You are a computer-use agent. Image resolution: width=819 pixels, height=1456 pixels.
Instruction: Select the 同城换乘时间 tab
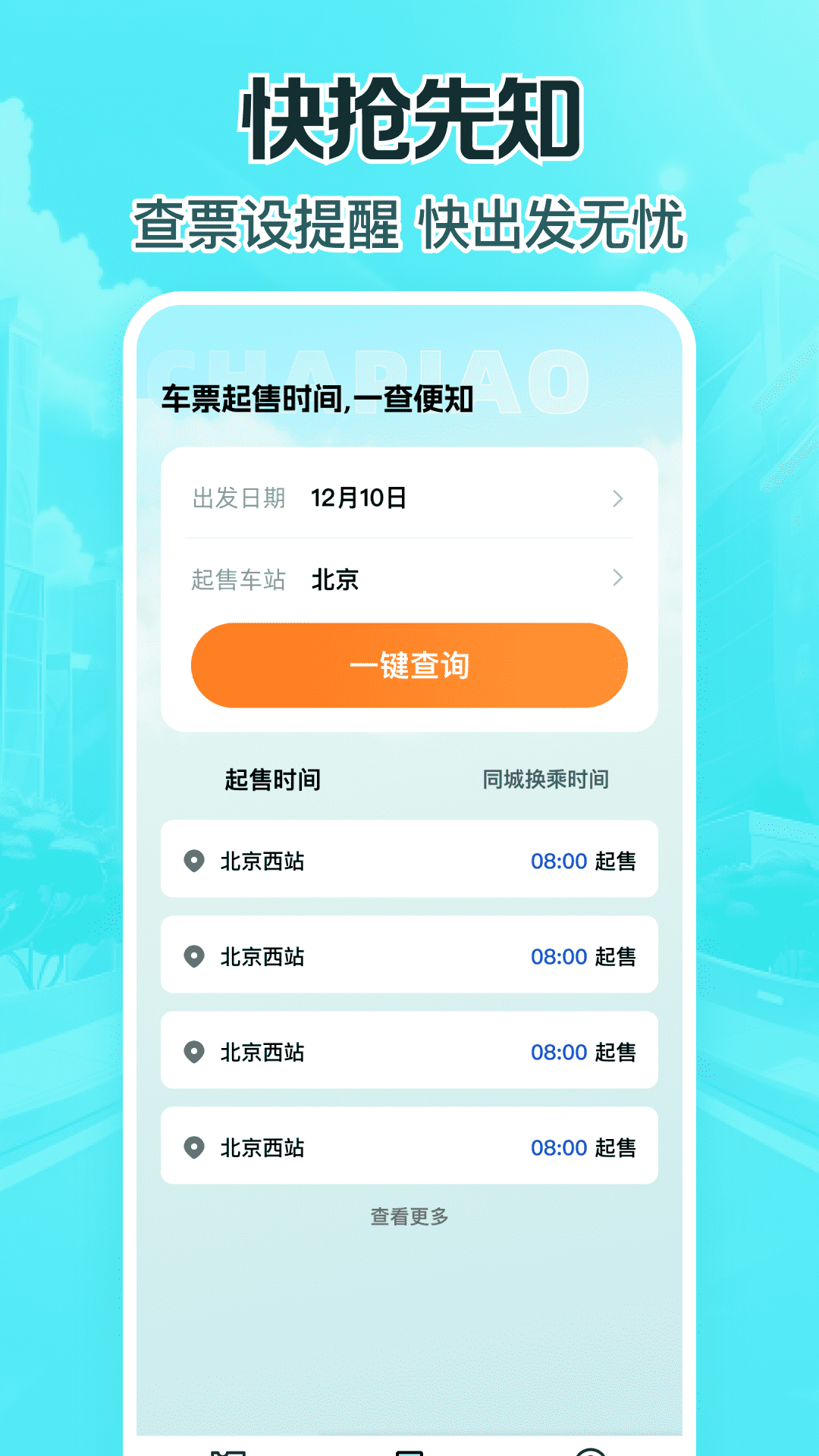coord(544,779)
